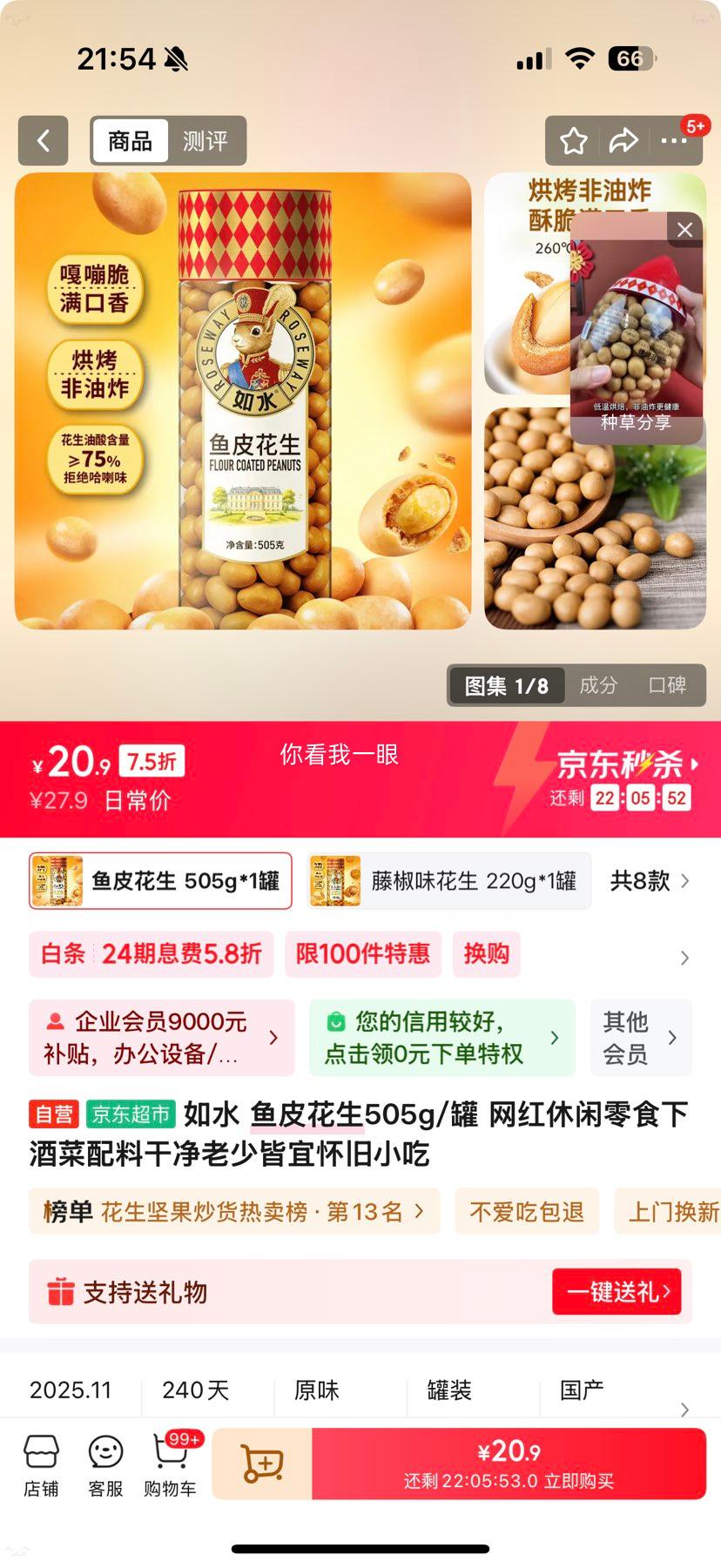Contact 客服 customer service
The width and height of the screenshot is (721, 1568).
[x=105, y=1463]
